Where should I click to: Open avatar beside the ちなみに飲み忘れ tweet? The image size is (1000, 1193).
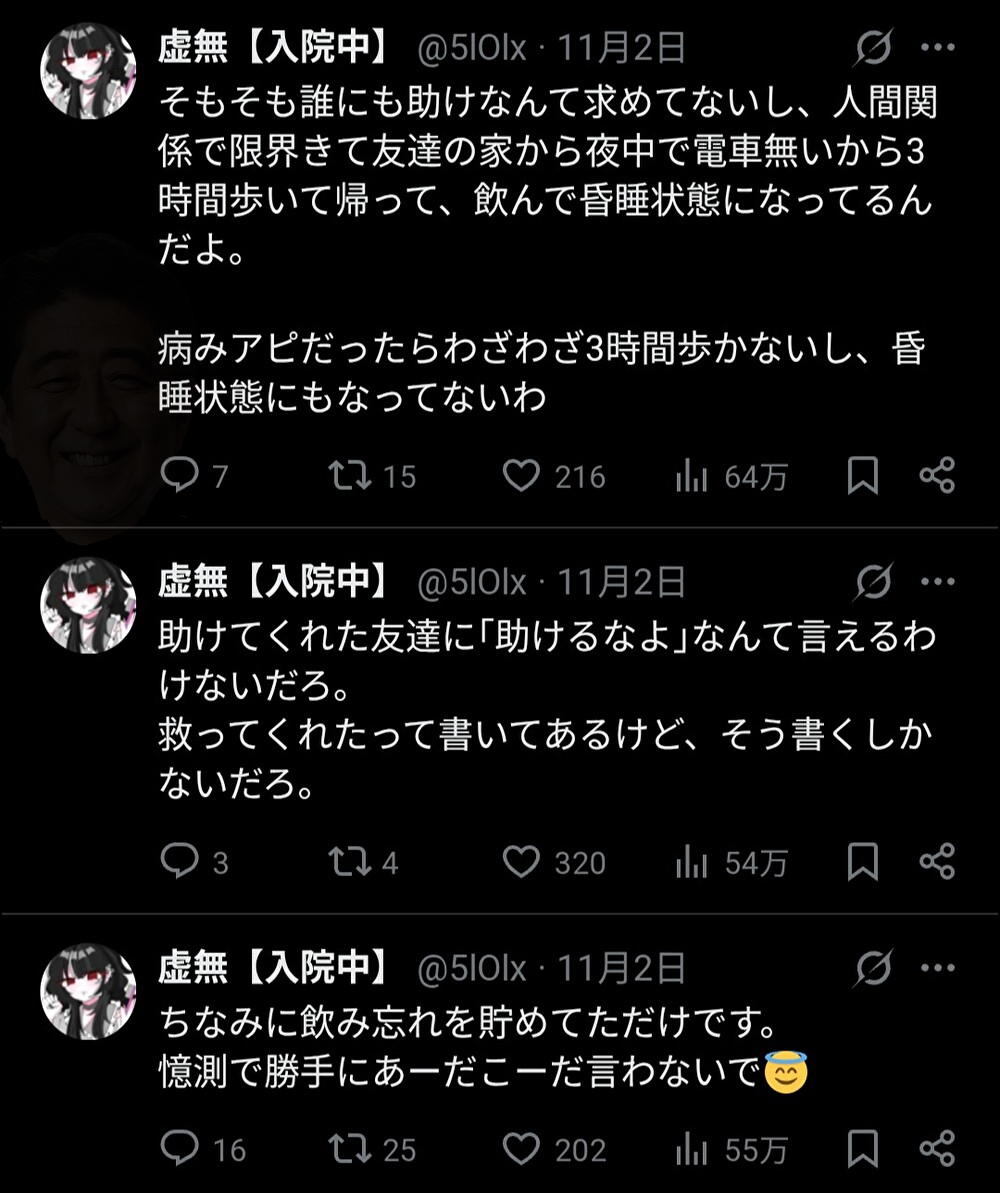(x=88, y=991)
